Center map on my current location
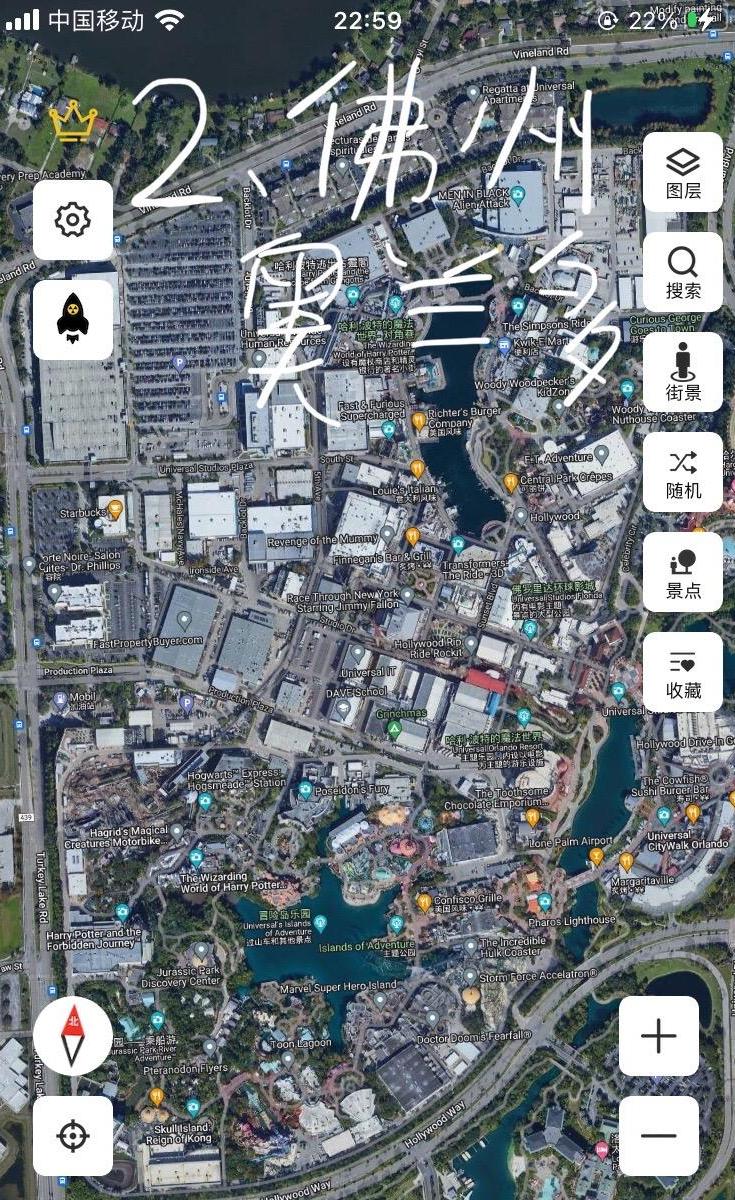The height and width of the screenshot is (1200, 735). tap(73, 1136)
